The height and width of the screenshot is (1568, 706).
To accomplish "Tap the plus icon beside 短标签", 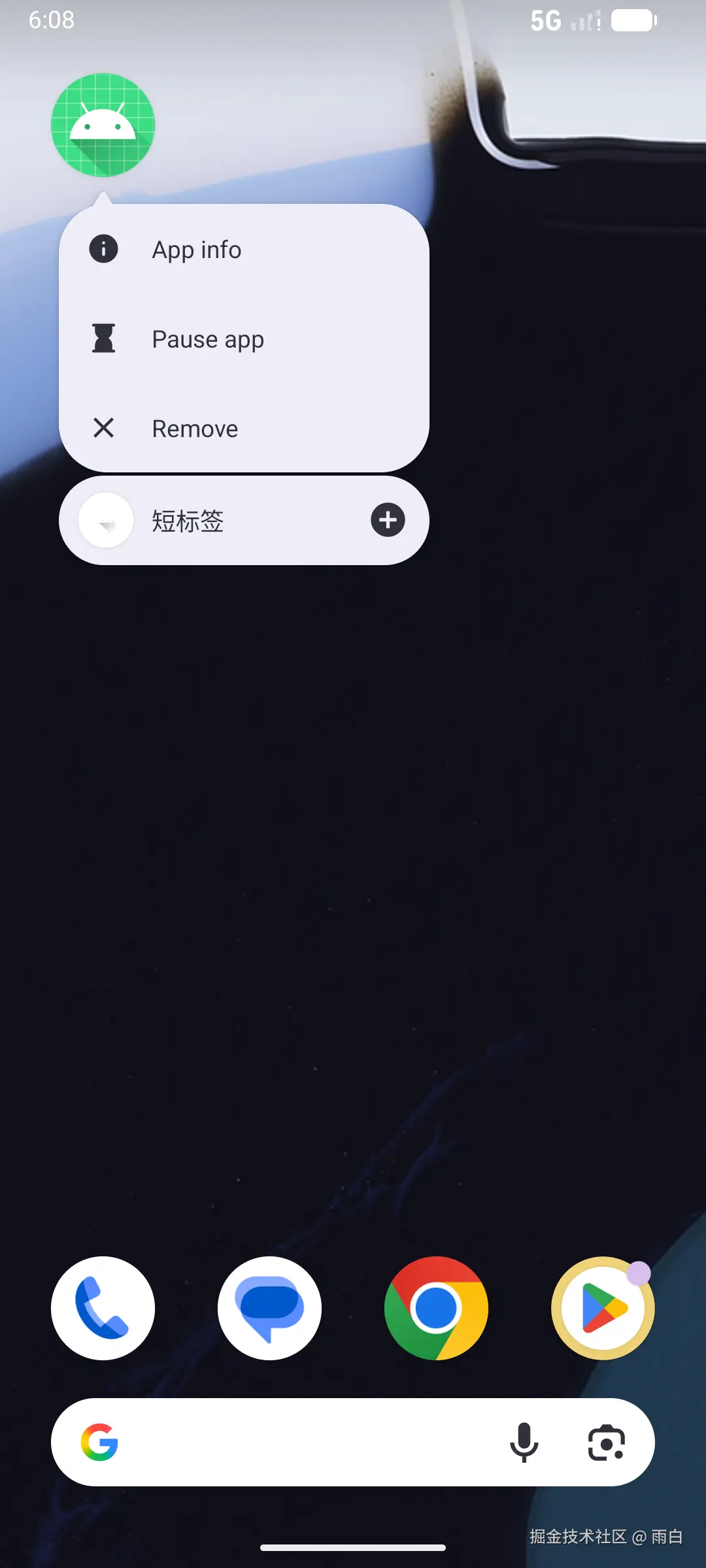I will (388, 520).
